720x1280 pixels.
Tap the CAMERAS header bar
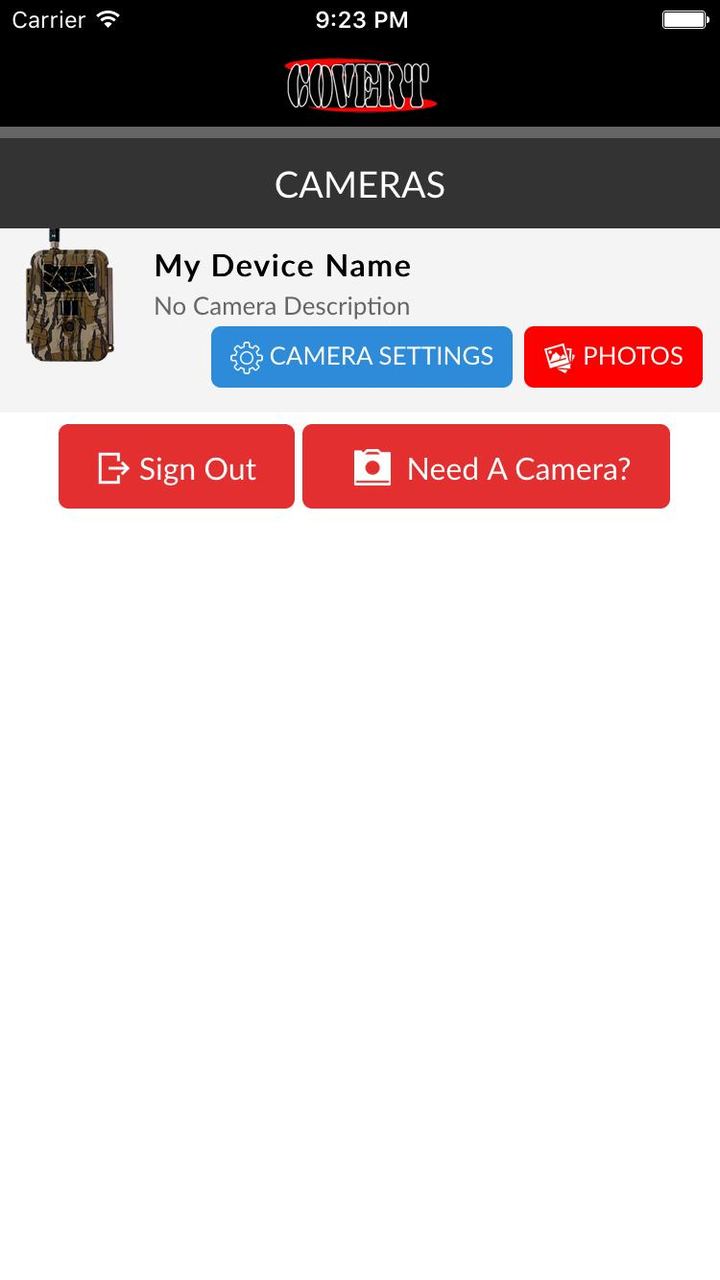click(x=359, y=183)
